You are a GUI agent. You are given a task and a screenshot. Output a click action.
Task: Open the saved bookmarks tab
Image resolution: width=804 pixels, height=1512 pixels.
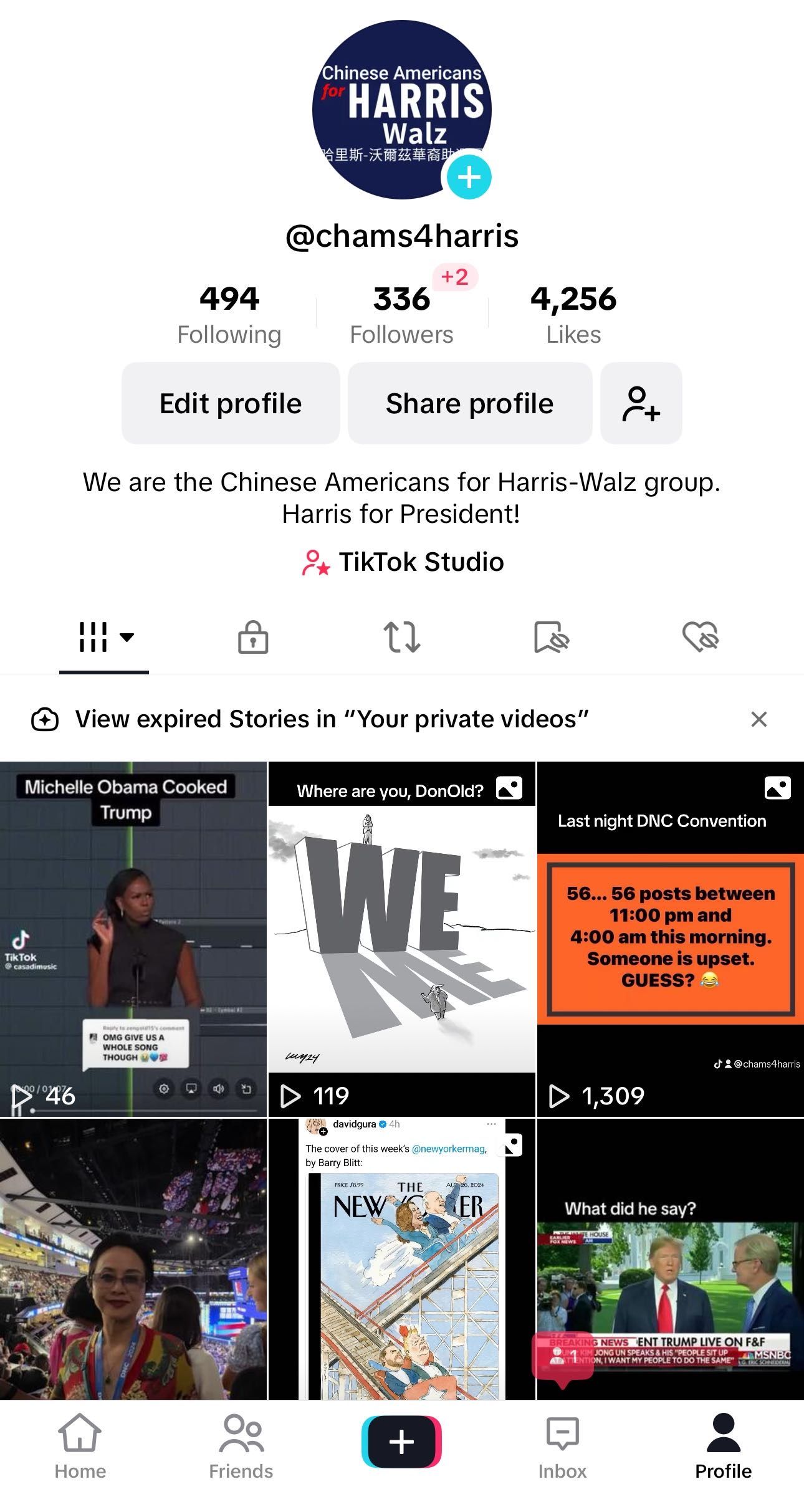click(x=551, y=637)
